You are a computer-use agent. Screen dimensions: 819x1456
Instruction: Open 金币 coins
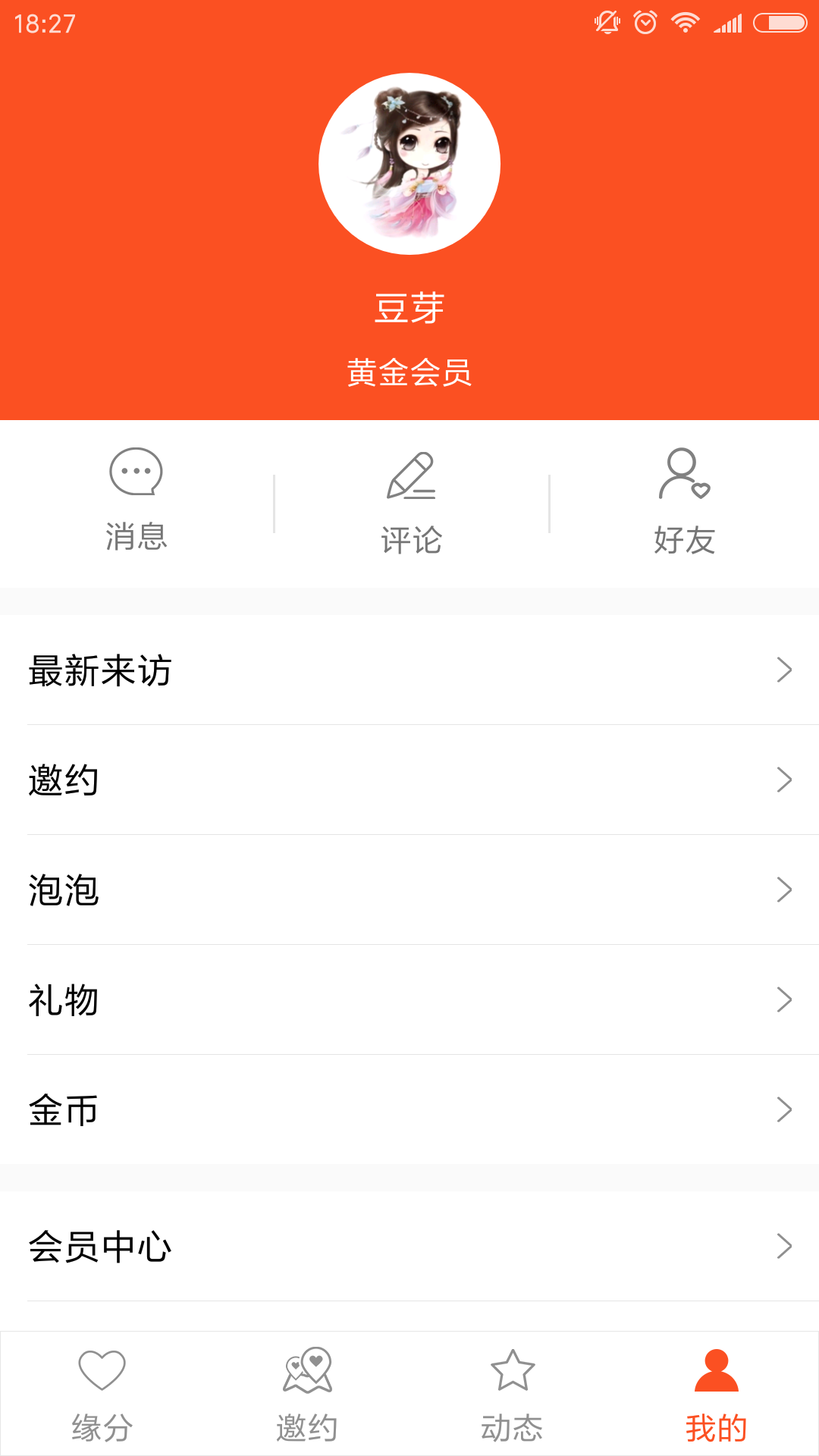pos(409,1109)
